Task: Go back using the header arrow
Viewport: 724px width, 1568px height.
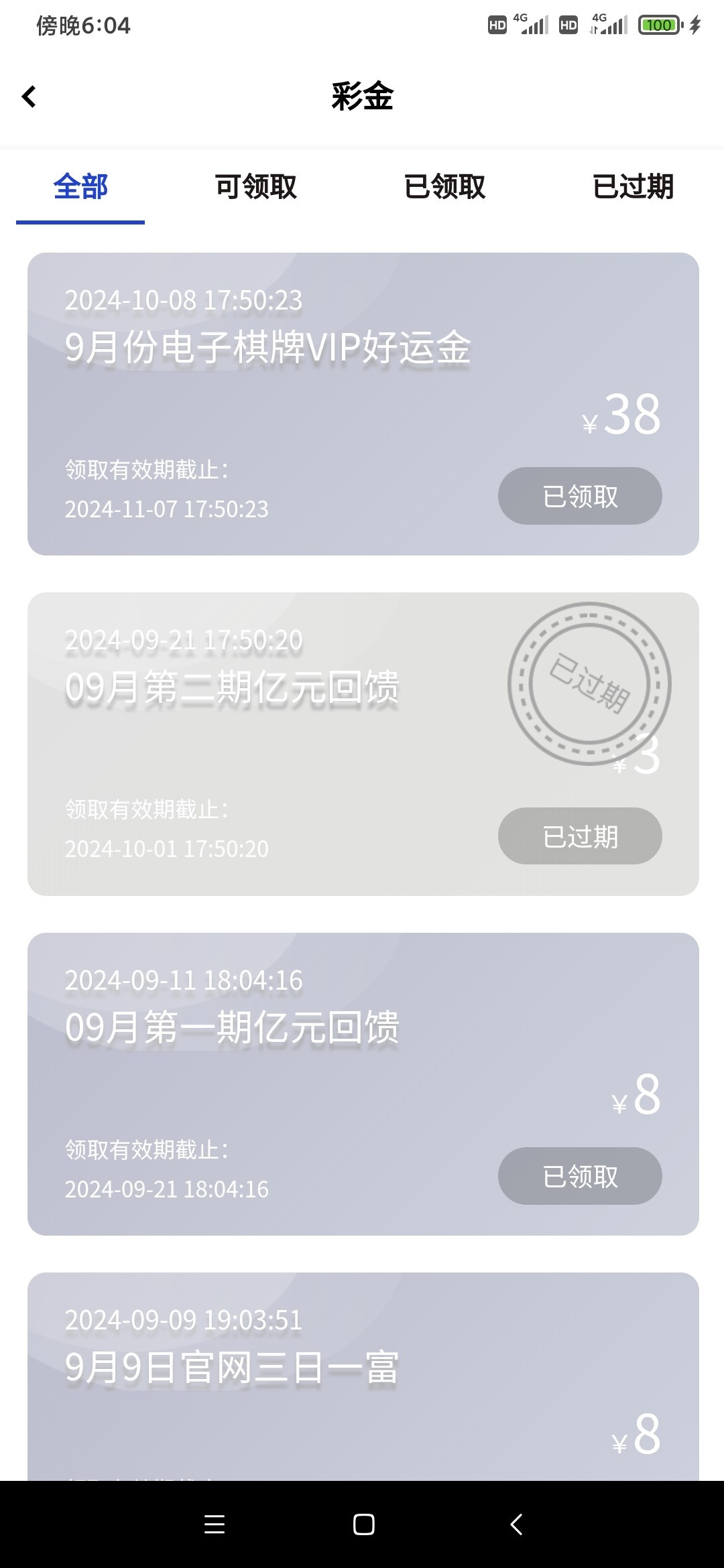Action: 29,96
